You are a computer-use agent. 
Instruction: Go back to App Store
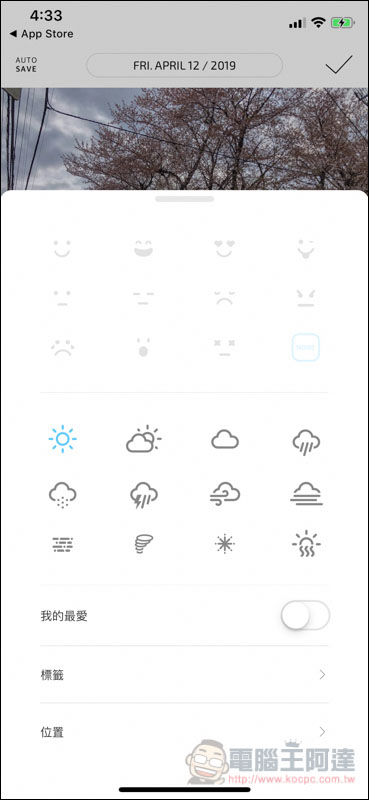(41, 34)
